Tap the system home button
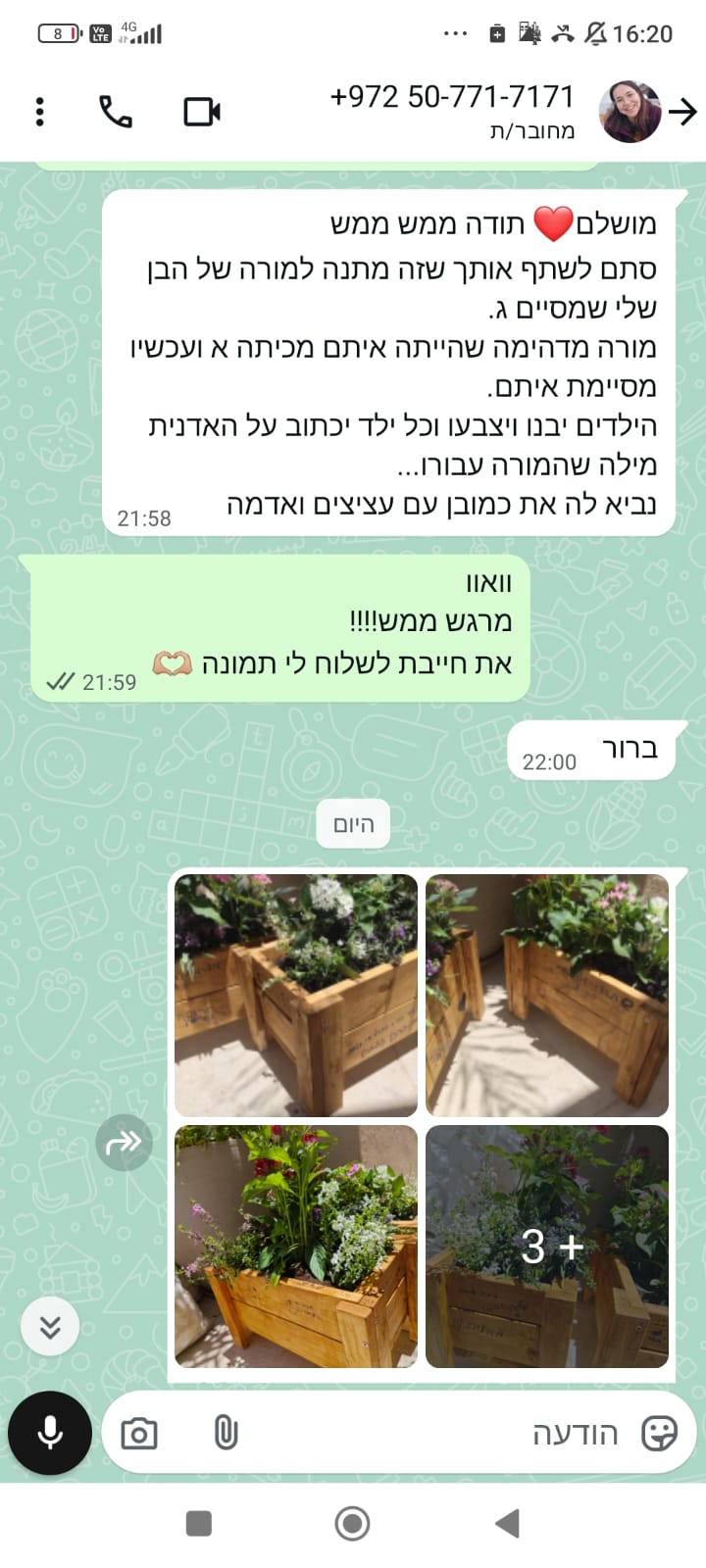This screenshot has width=706, height=1568. [x=352, y=1523]
